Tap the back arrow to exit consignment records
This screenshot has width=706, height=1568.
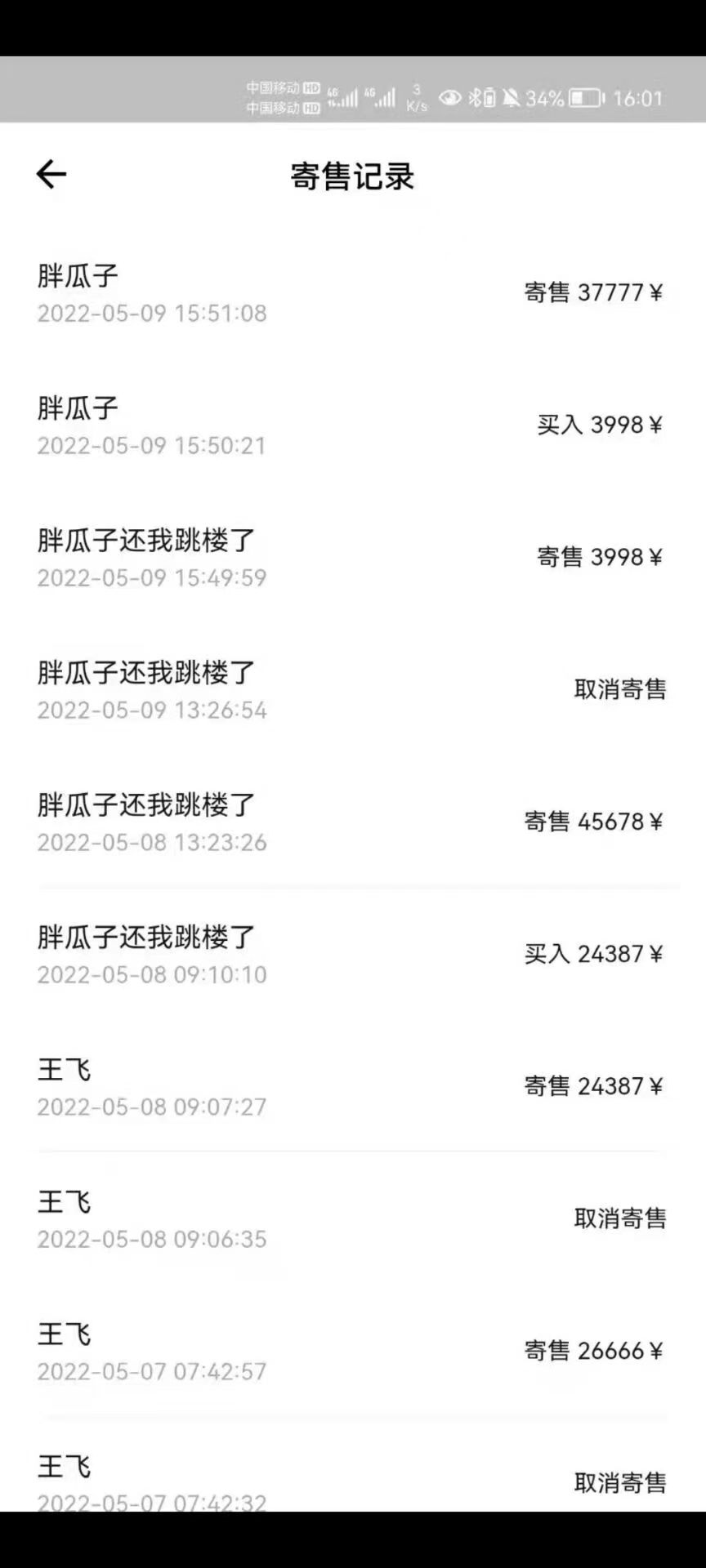[51, 174]
